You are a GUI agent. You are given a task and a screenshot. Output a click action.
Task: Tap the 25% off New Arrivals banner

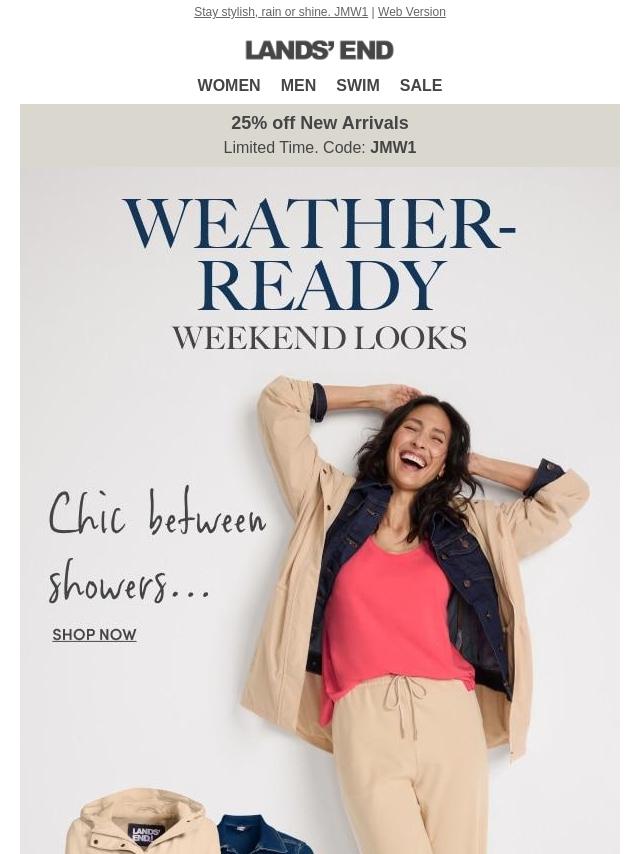(x=320, y=135)
